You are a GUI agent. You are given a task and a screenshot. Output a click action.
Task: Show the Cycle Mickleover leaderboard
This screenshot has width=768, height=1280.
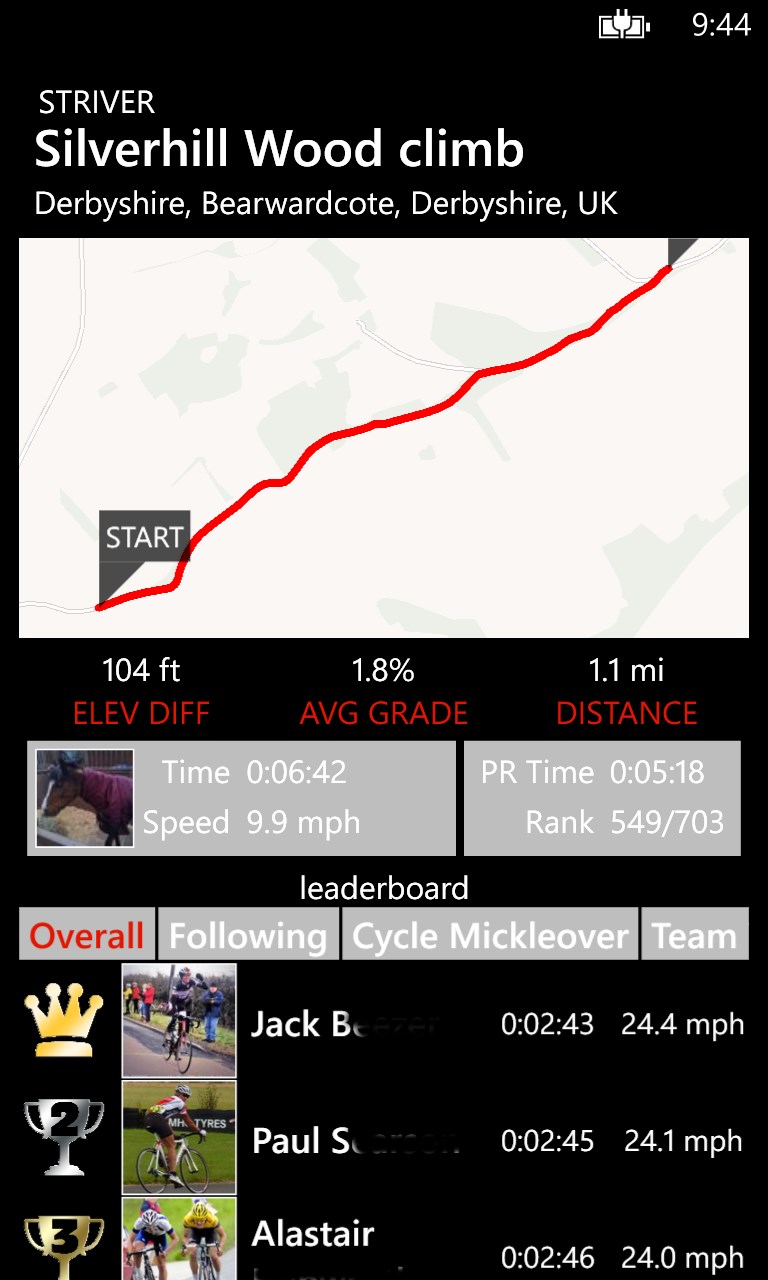point(490,935)
